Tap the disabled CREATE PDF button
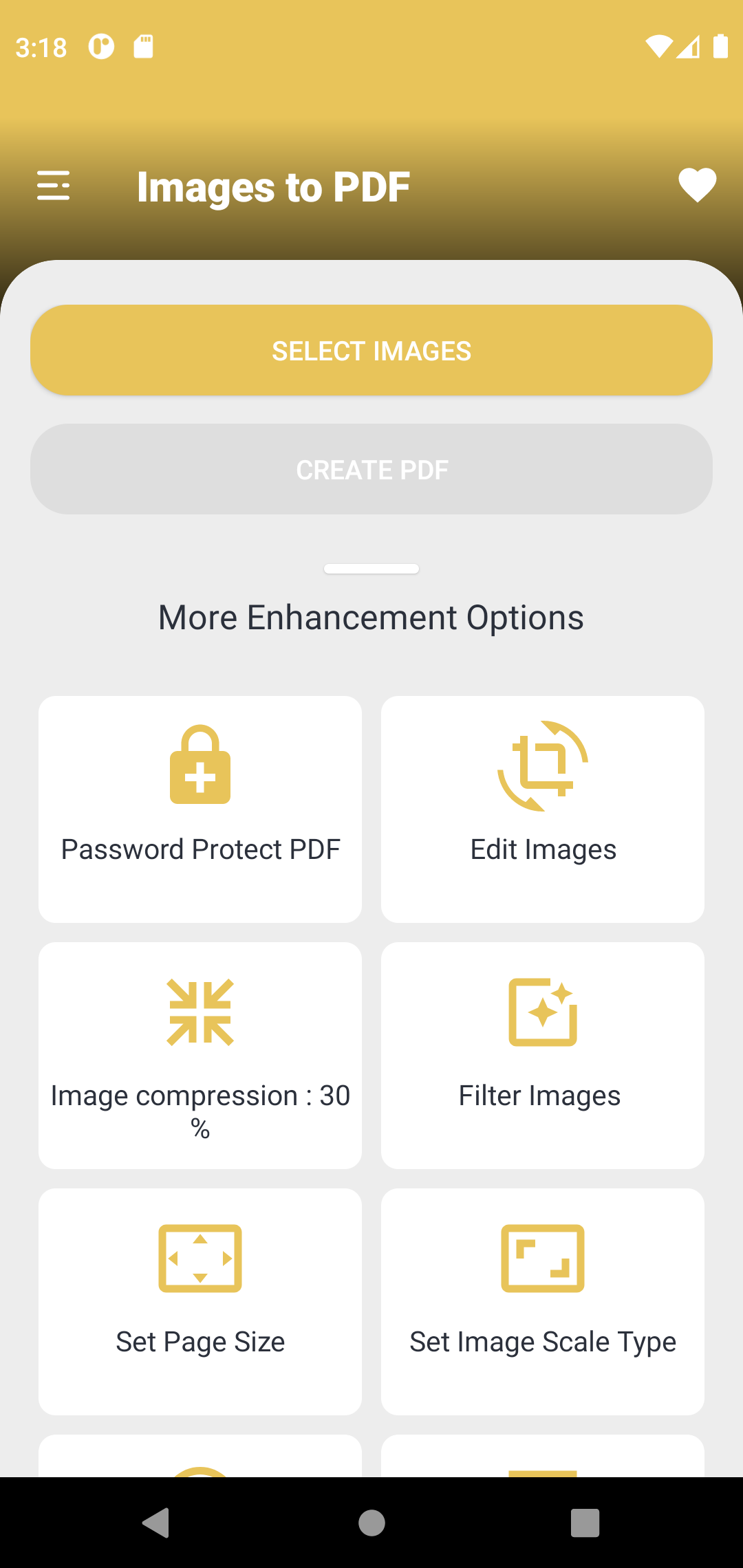This screenshot has height=1568, width=743. point(371,468)
